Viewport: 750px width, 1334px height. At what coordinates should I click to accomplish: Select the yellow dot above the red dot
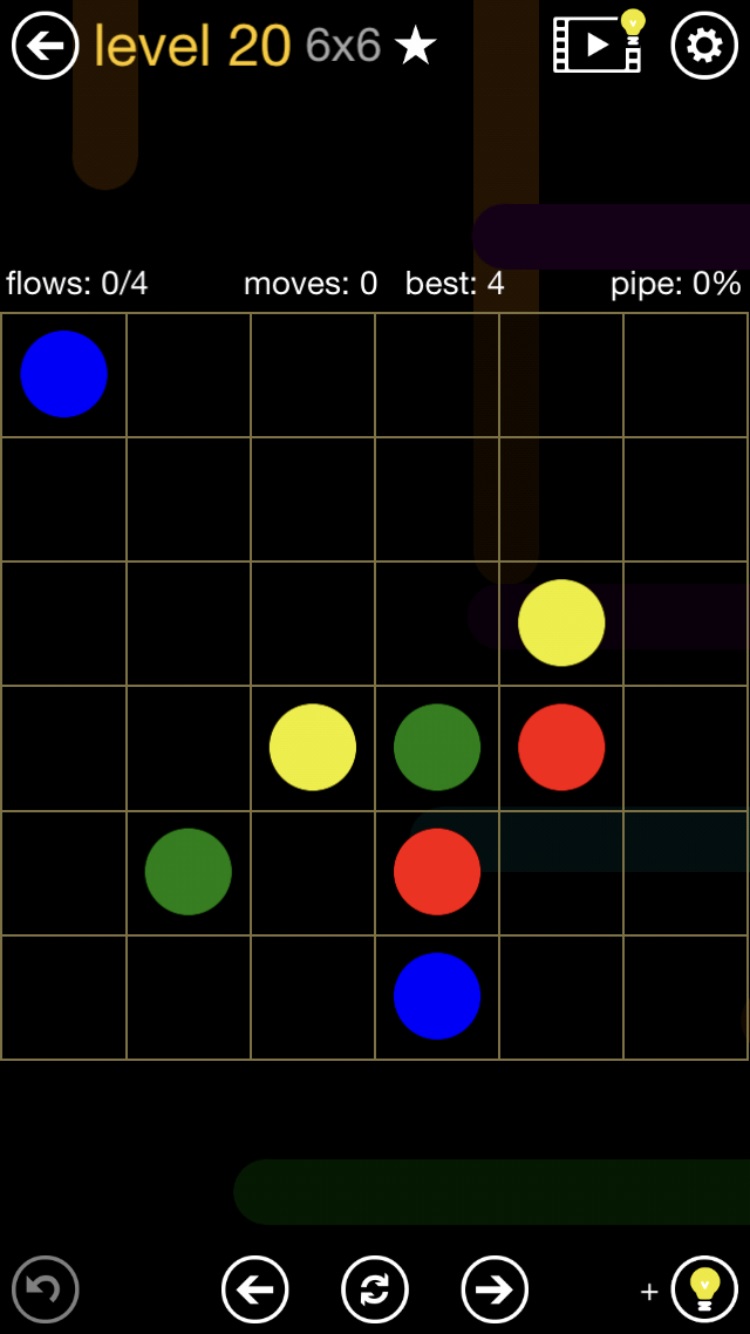click(561, 622)
